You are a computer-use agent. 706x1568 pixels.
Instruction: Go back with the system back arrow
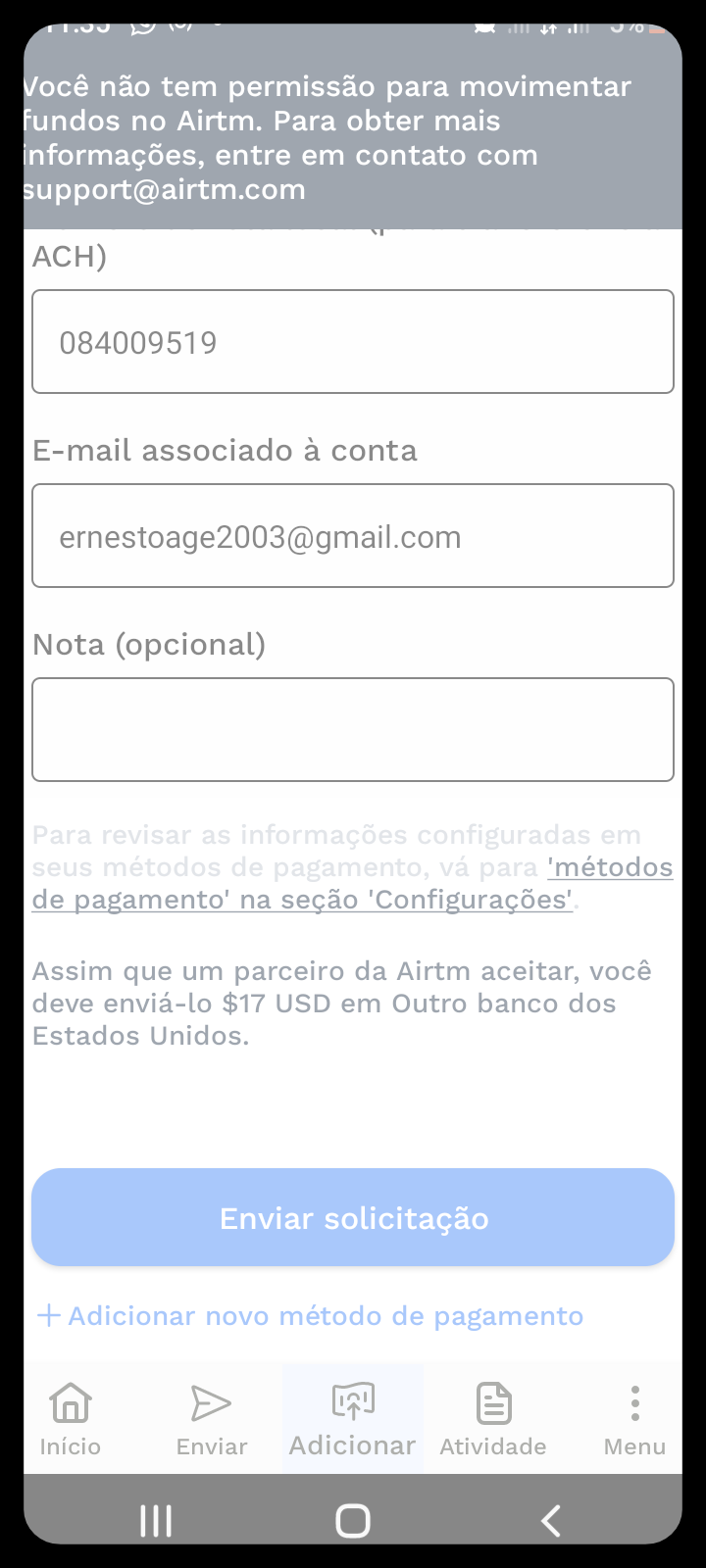[551, 1521]
